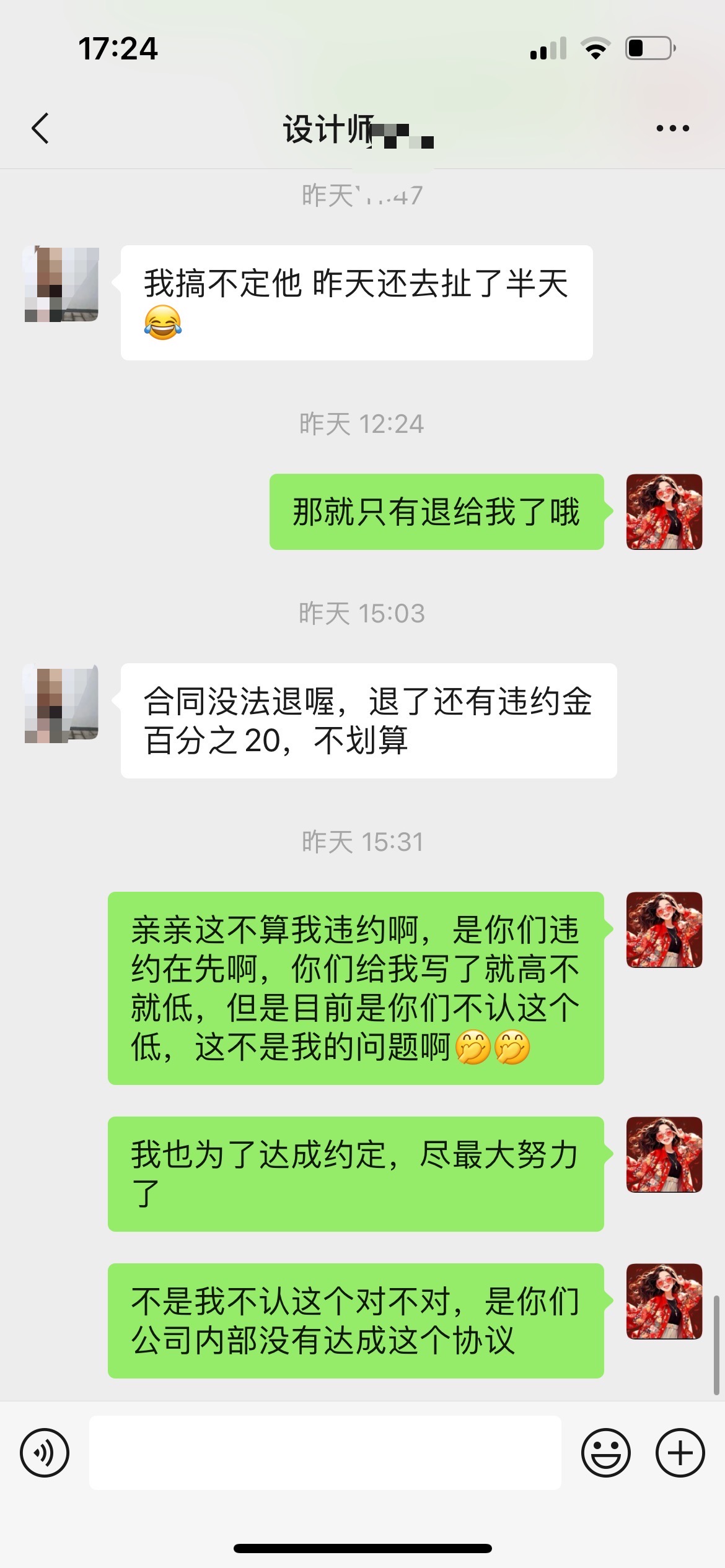Open my avatar beside 亲亲这不算我违约啊 message
The width and height of the screenshot is (725, 1568).
tap(664, 930)
